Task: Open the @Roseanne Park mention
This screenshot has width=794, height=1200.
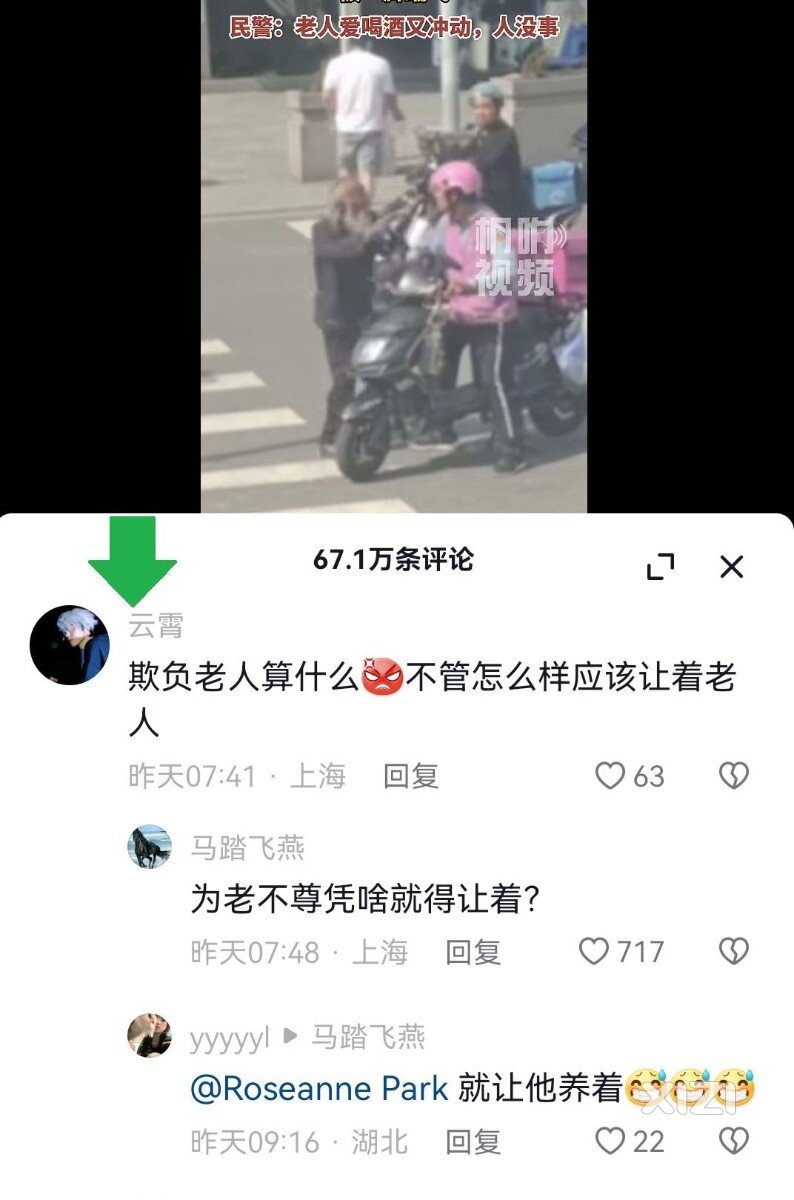Action: click(x=319, y=1088)
